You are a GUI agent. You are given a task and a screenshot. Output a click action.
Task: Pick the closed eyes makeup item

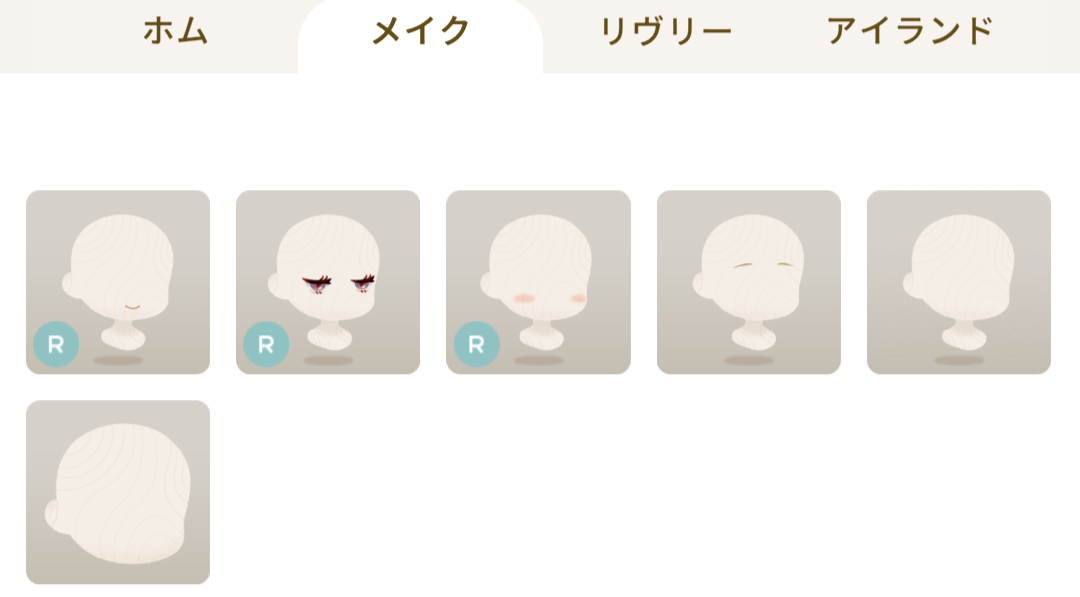tap(748, 282)
